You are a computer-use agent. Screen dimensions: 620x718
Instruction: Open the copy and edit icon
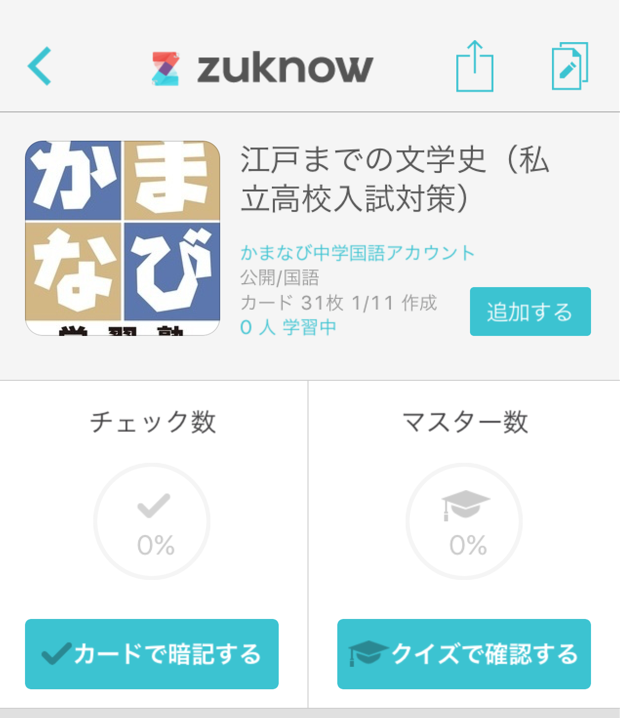(570, 66)
